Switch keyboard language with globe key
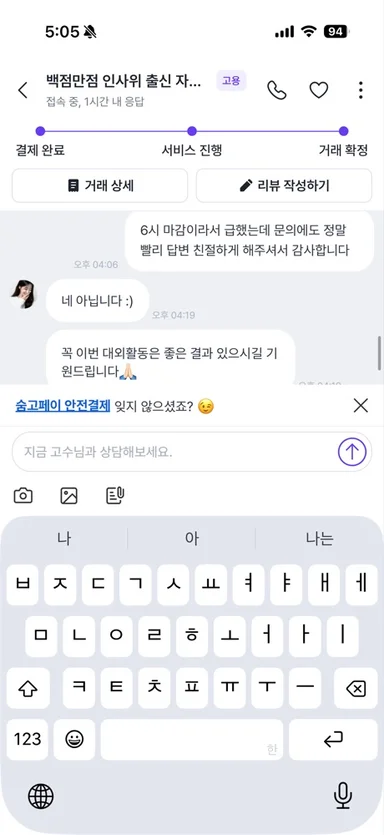 pyautogui.click(x=40, y=797)
